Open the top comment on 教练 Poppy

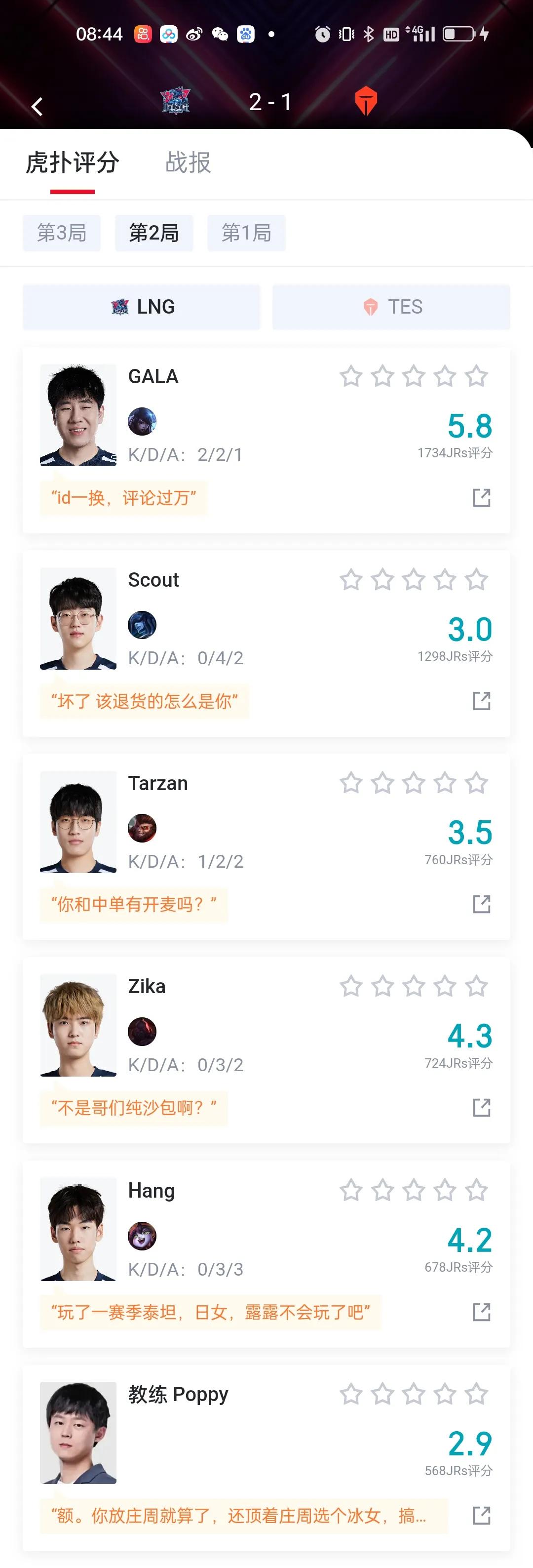click(243, 1515)
